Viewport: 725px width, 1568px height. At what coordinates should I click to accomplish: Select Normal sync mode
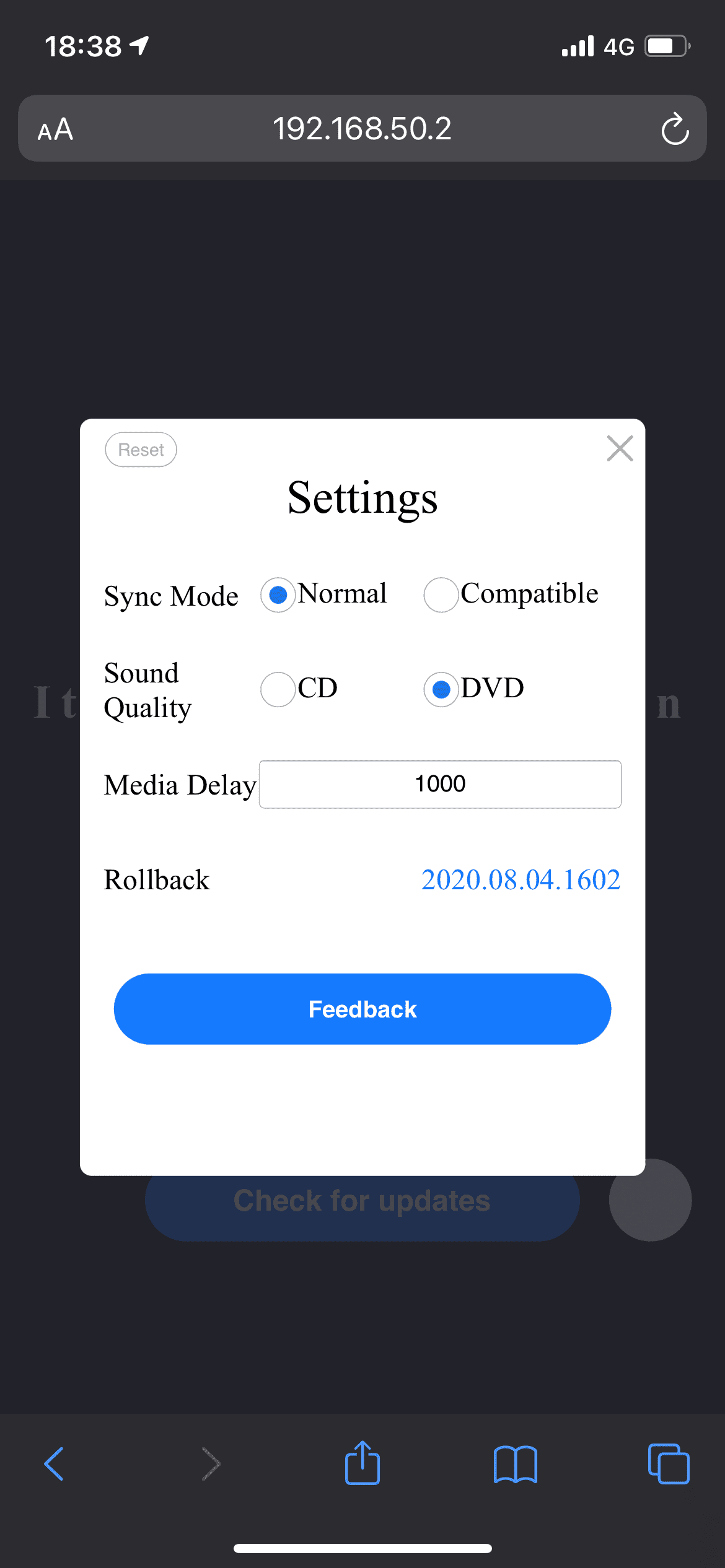coord(278,595)
